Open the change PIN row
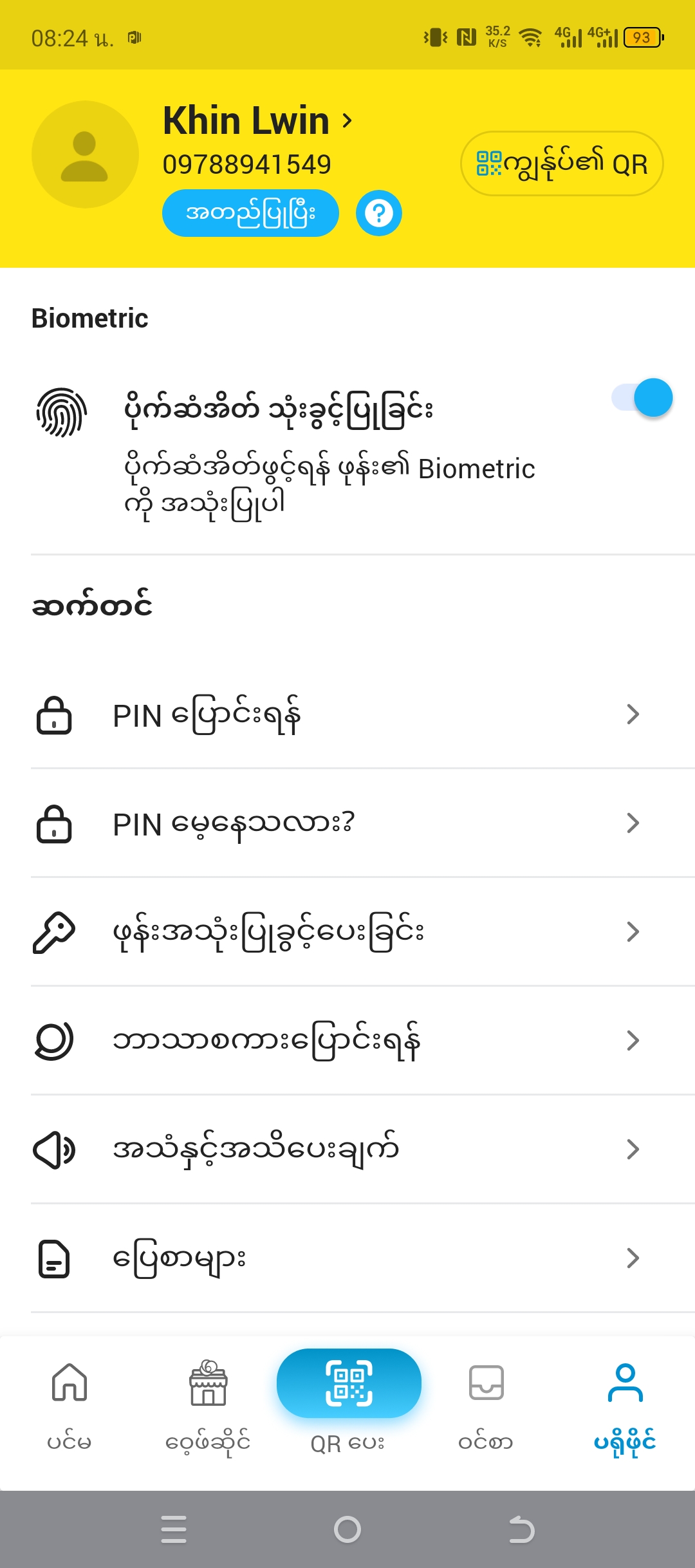The height and width of the screenshot is (1568, 695). click(347, 714)
